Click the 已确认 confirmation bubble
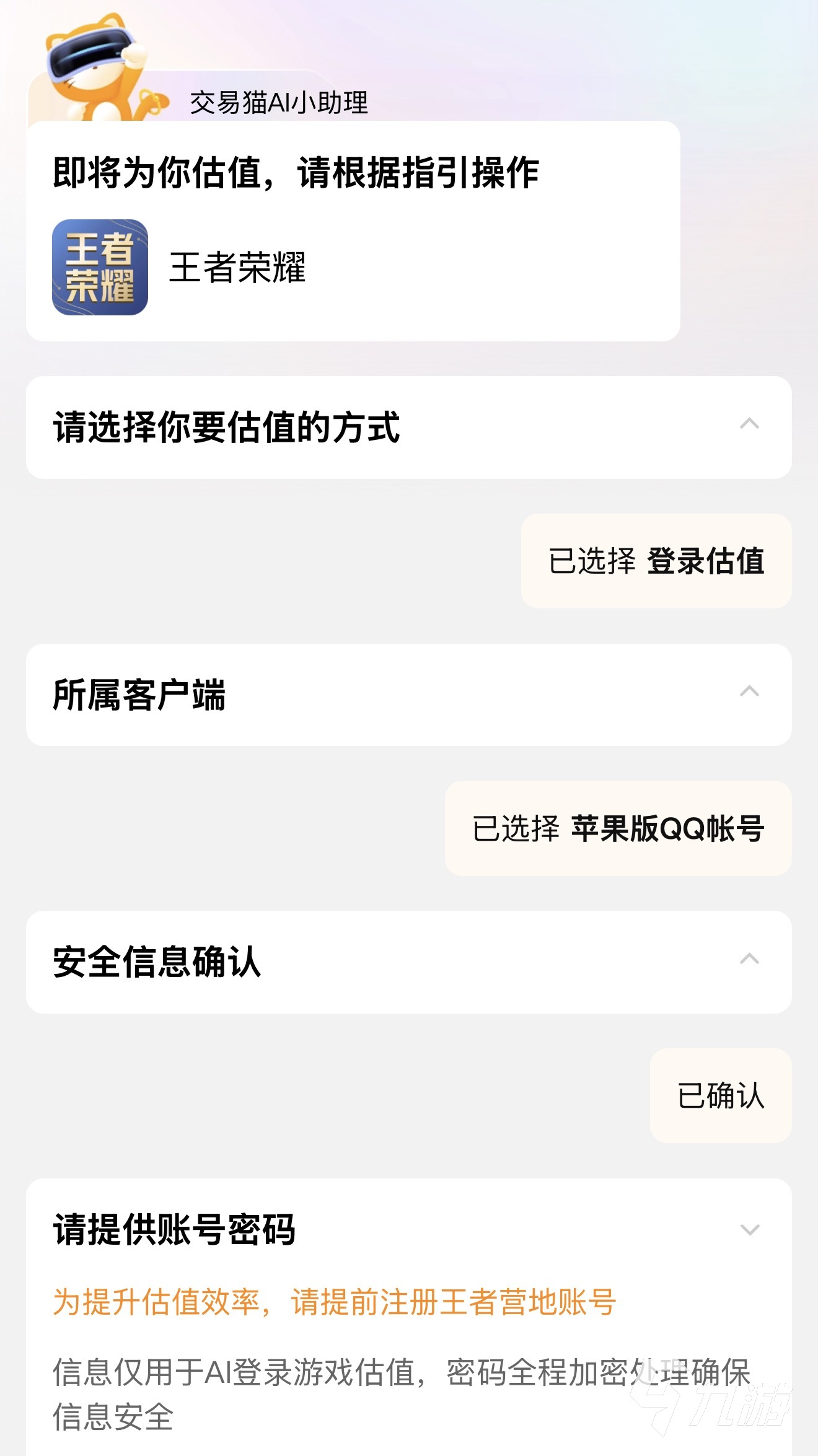This screenshot has width=818, height=1456. click(720, 1097)
